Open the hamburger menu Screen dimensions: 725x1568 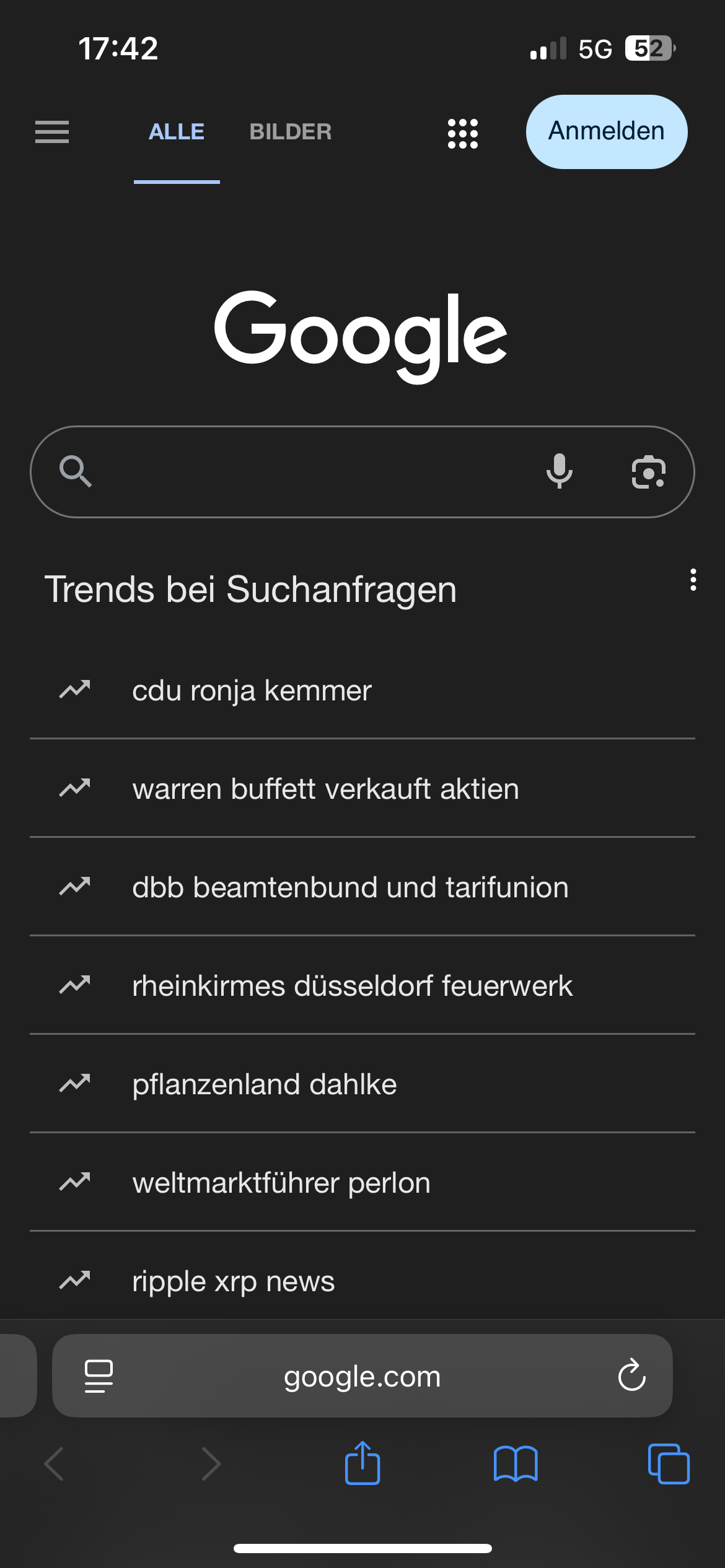[x=52, y=132]
